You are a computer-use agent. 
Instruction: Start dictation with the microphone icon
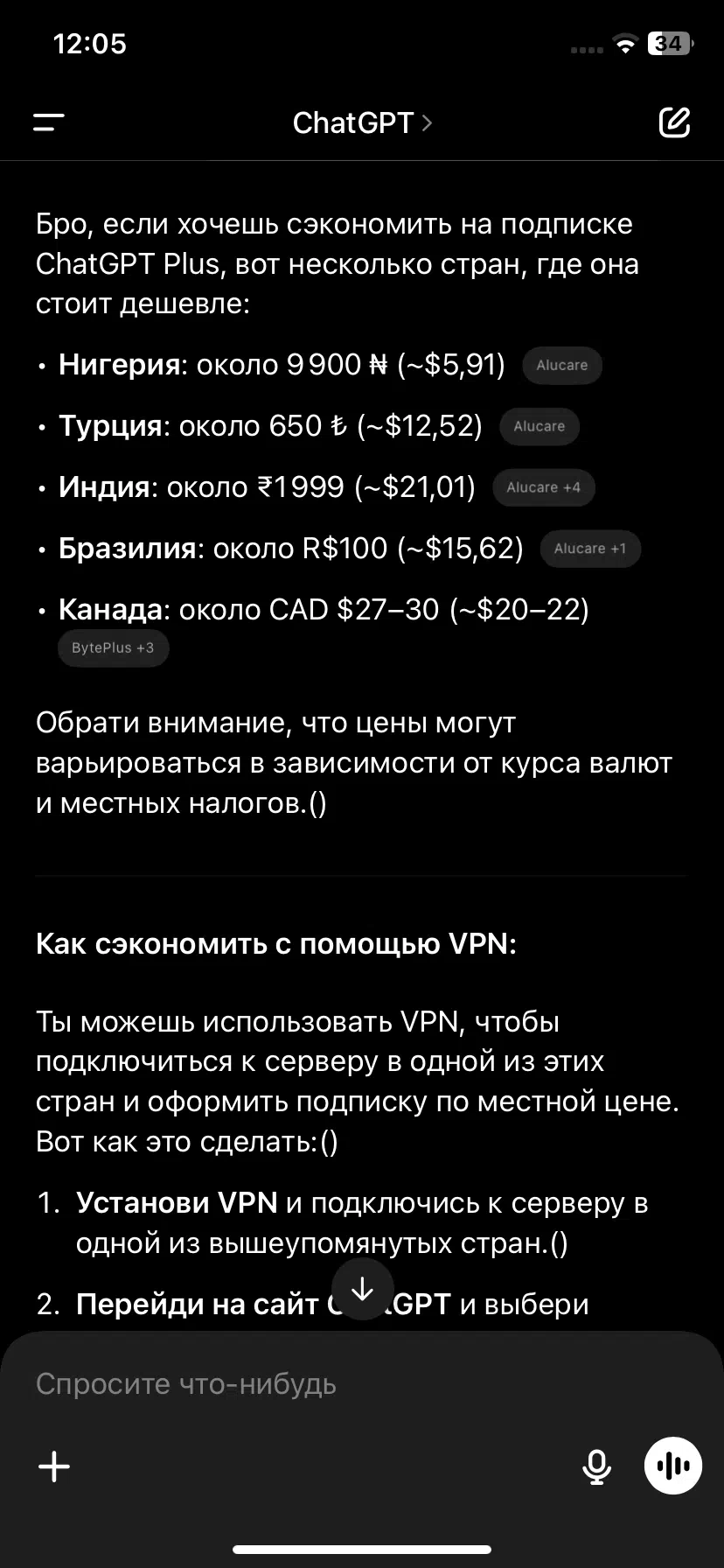point(596,1466)
